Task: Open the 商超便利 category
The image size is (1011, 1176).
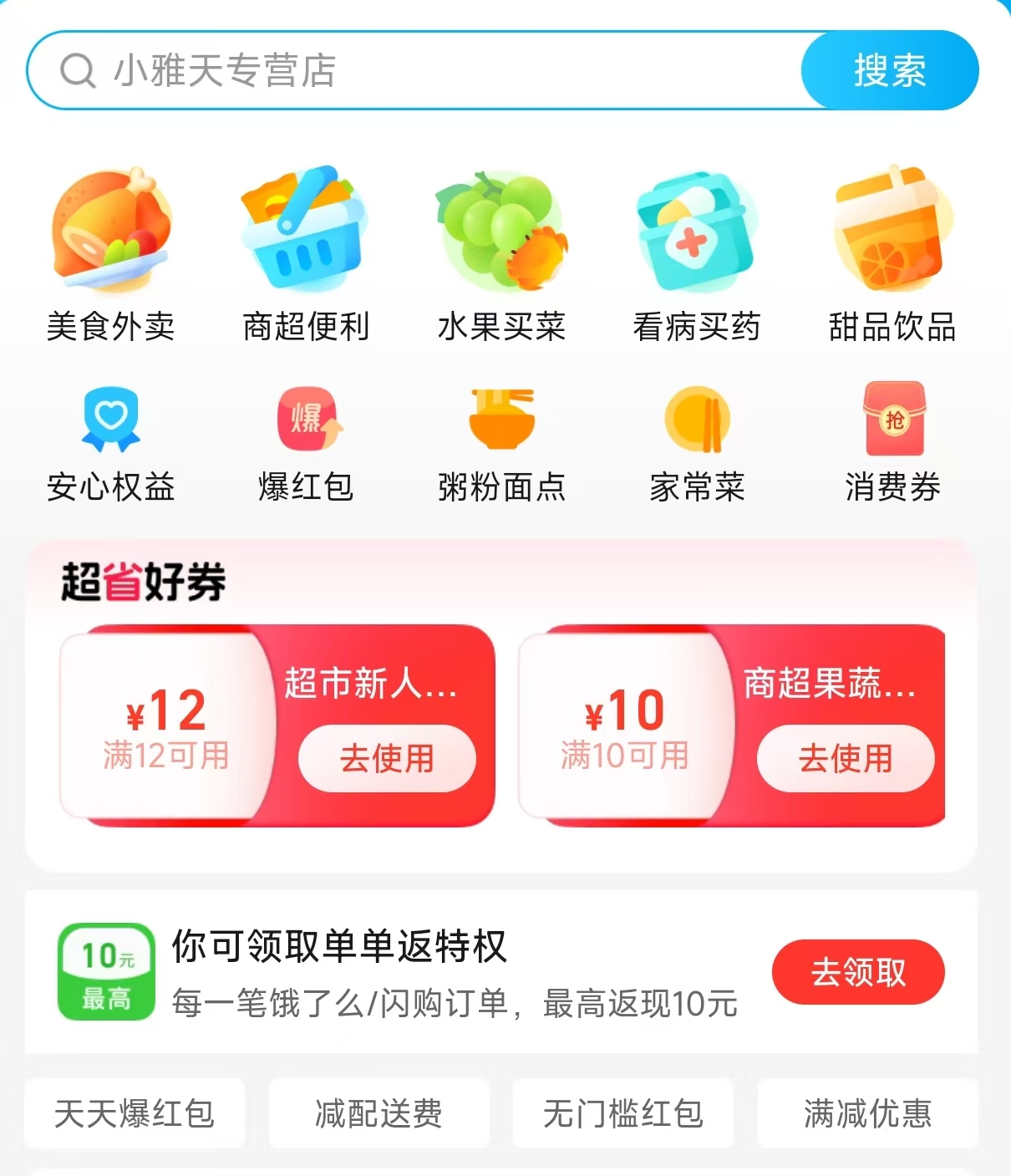Action: (306, 255)
